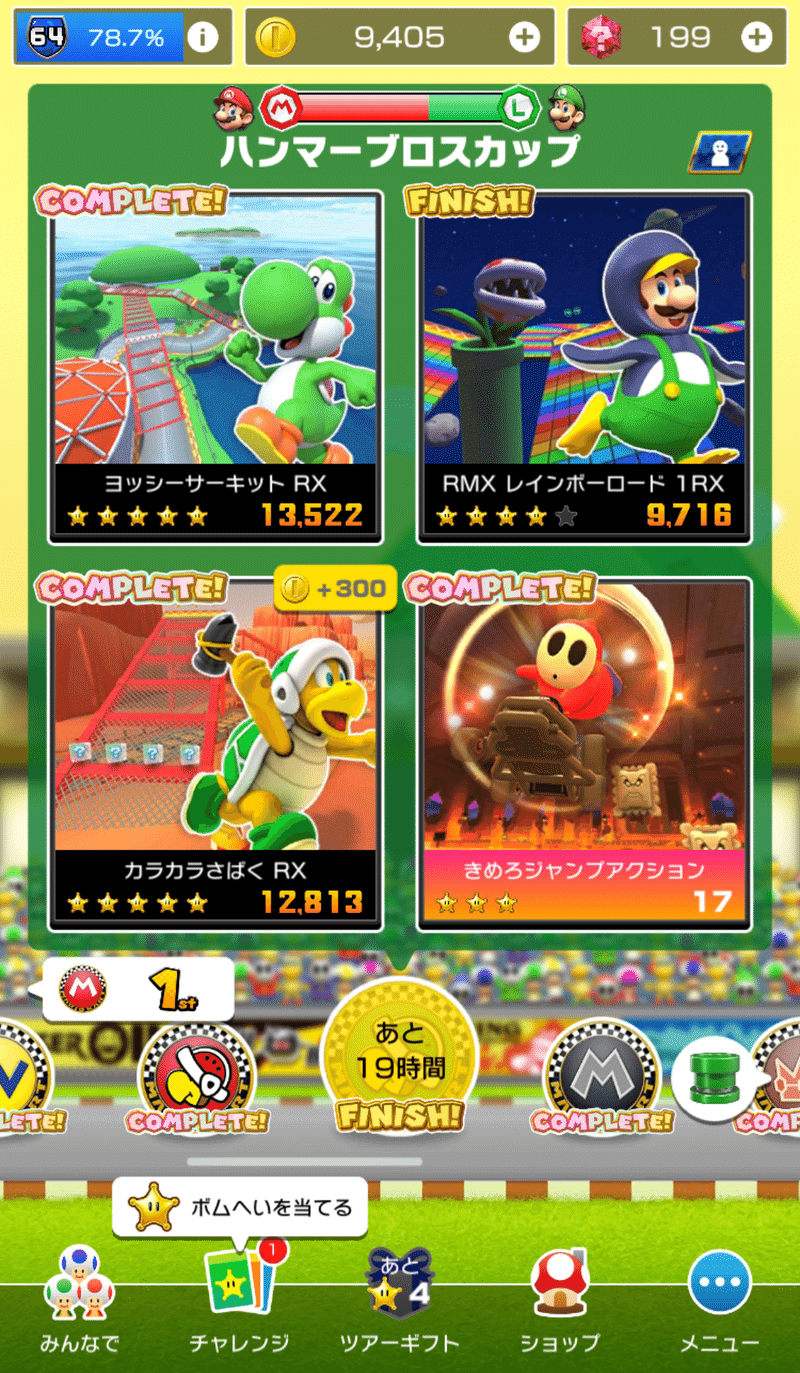Select the RMX レインボーロード 1RX course
The height and width of the screenshot is (1373, 800).
(584, 367)
